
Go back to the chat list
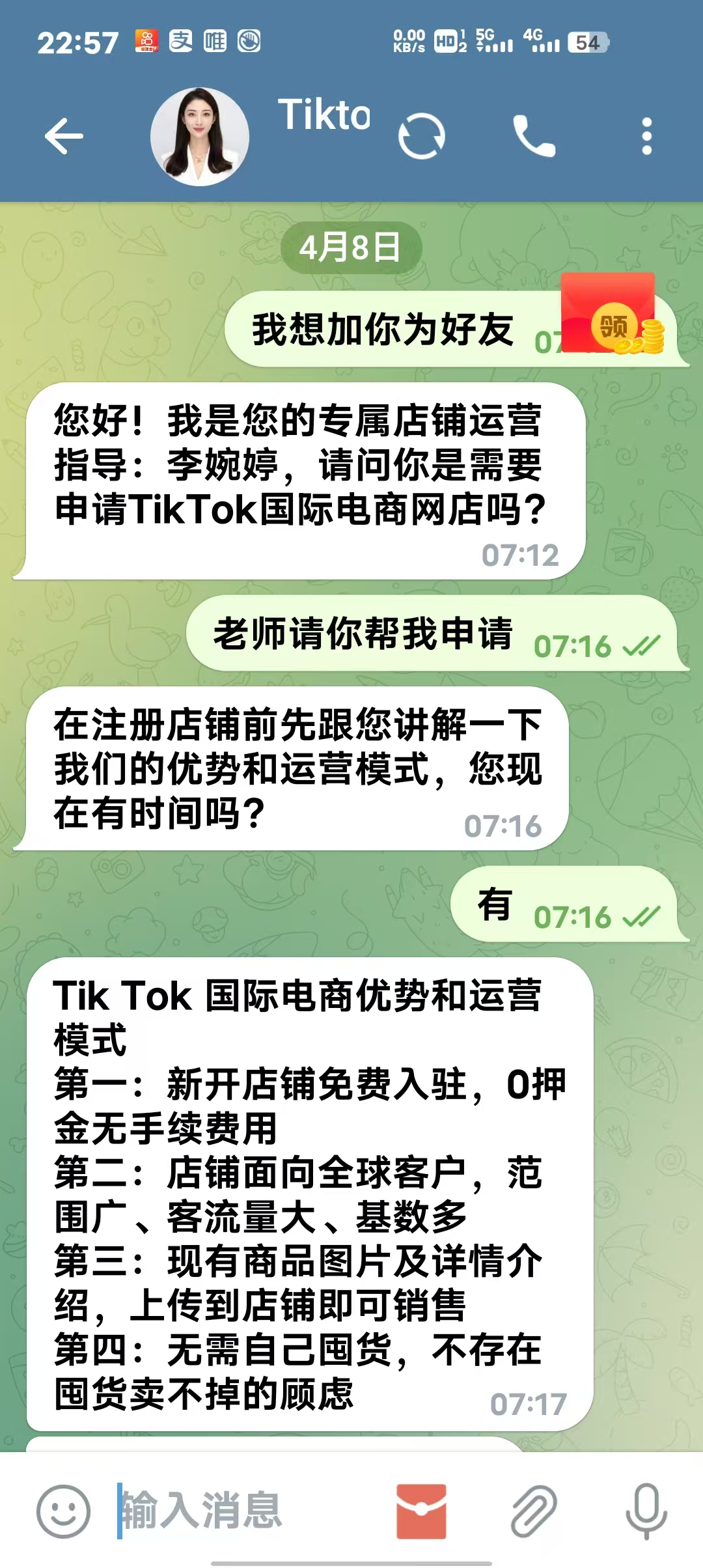[64, 136]
